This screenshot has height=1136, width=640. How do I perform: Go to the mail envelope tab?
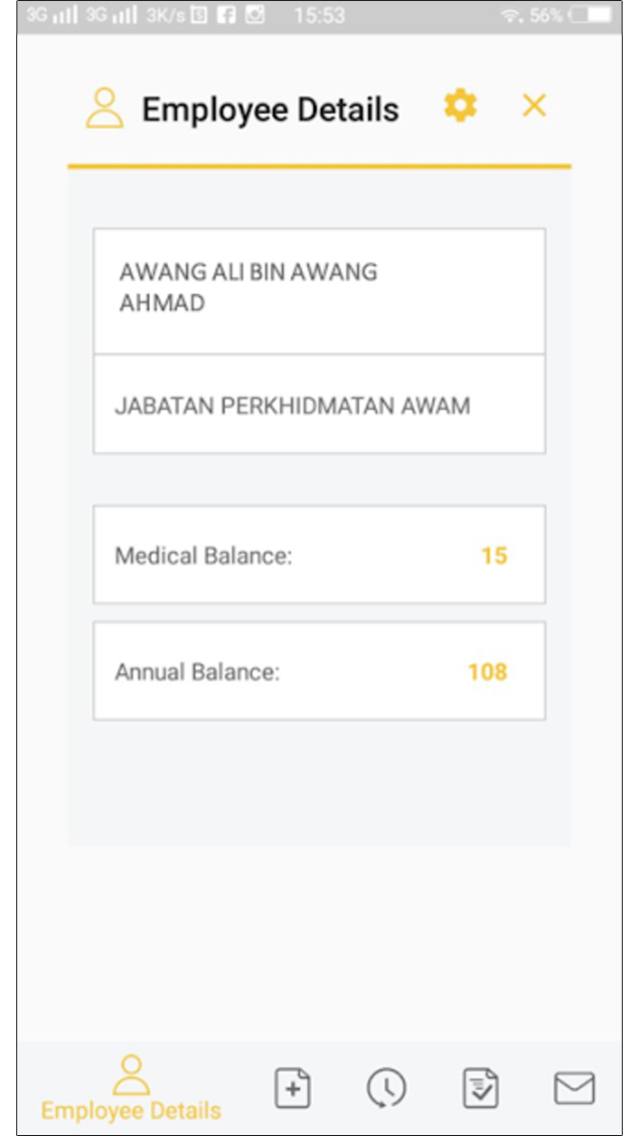click(574, 1088)
